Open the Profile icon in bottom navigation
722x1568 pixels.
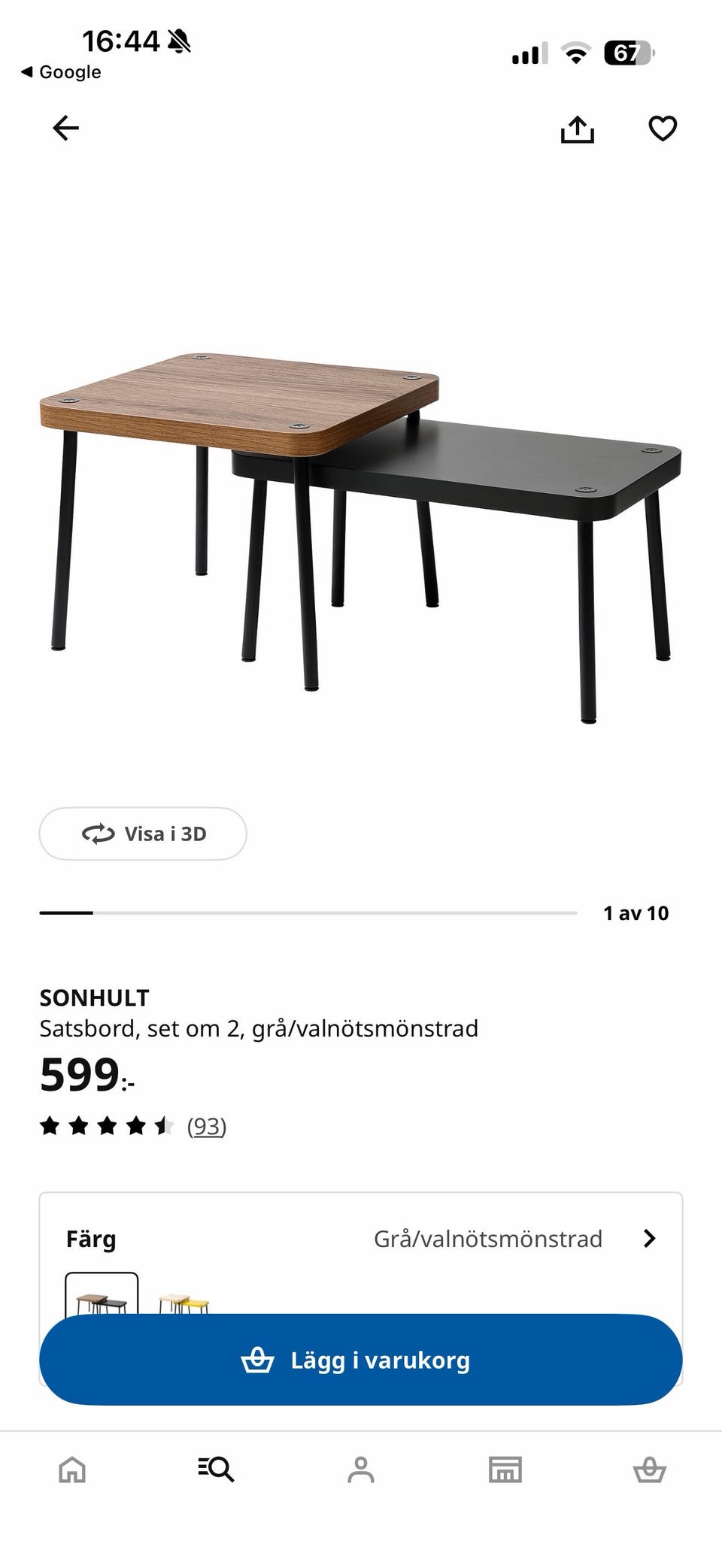click(x=361, y=1471)
